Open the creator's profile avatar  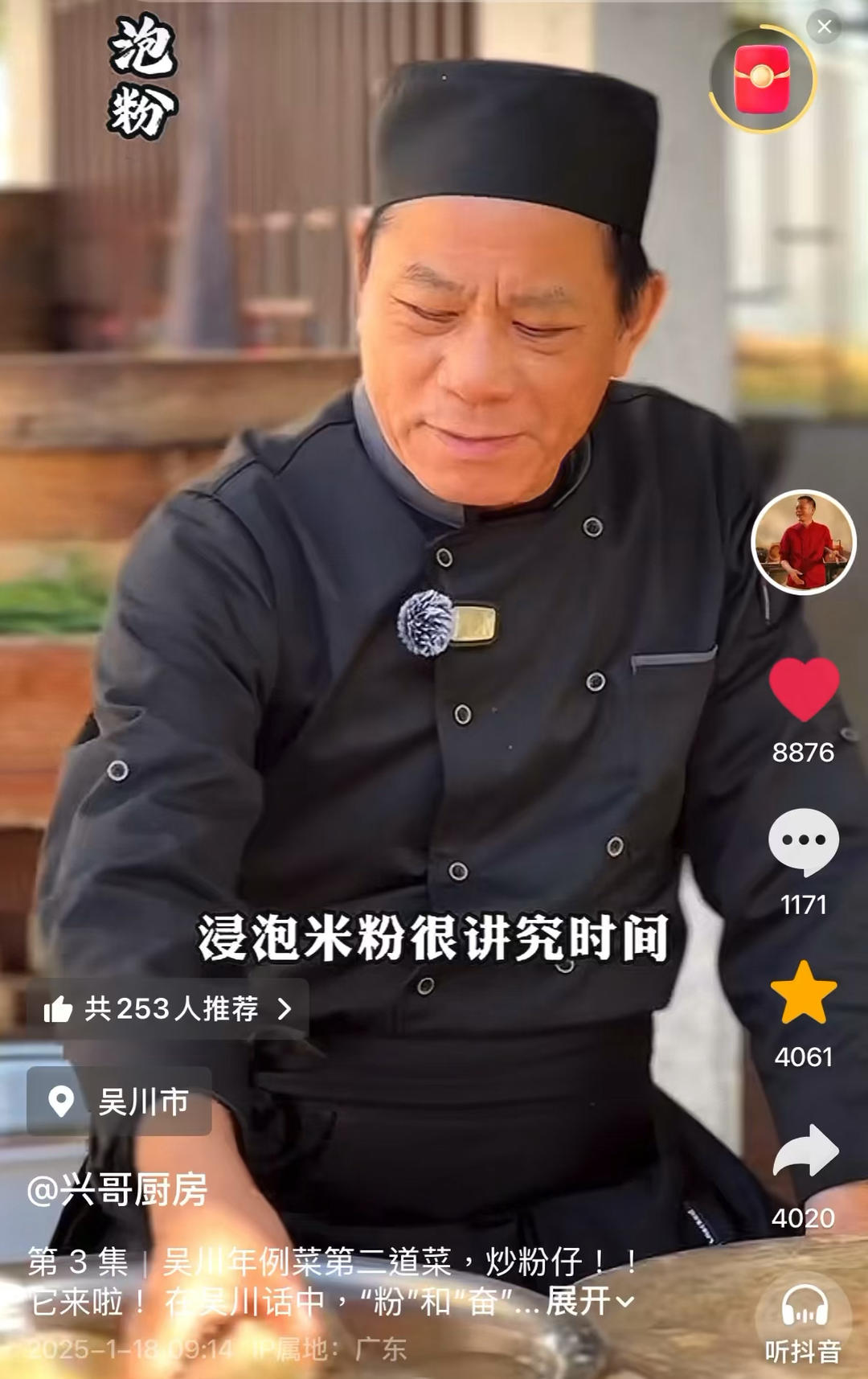tap(803, 542)
